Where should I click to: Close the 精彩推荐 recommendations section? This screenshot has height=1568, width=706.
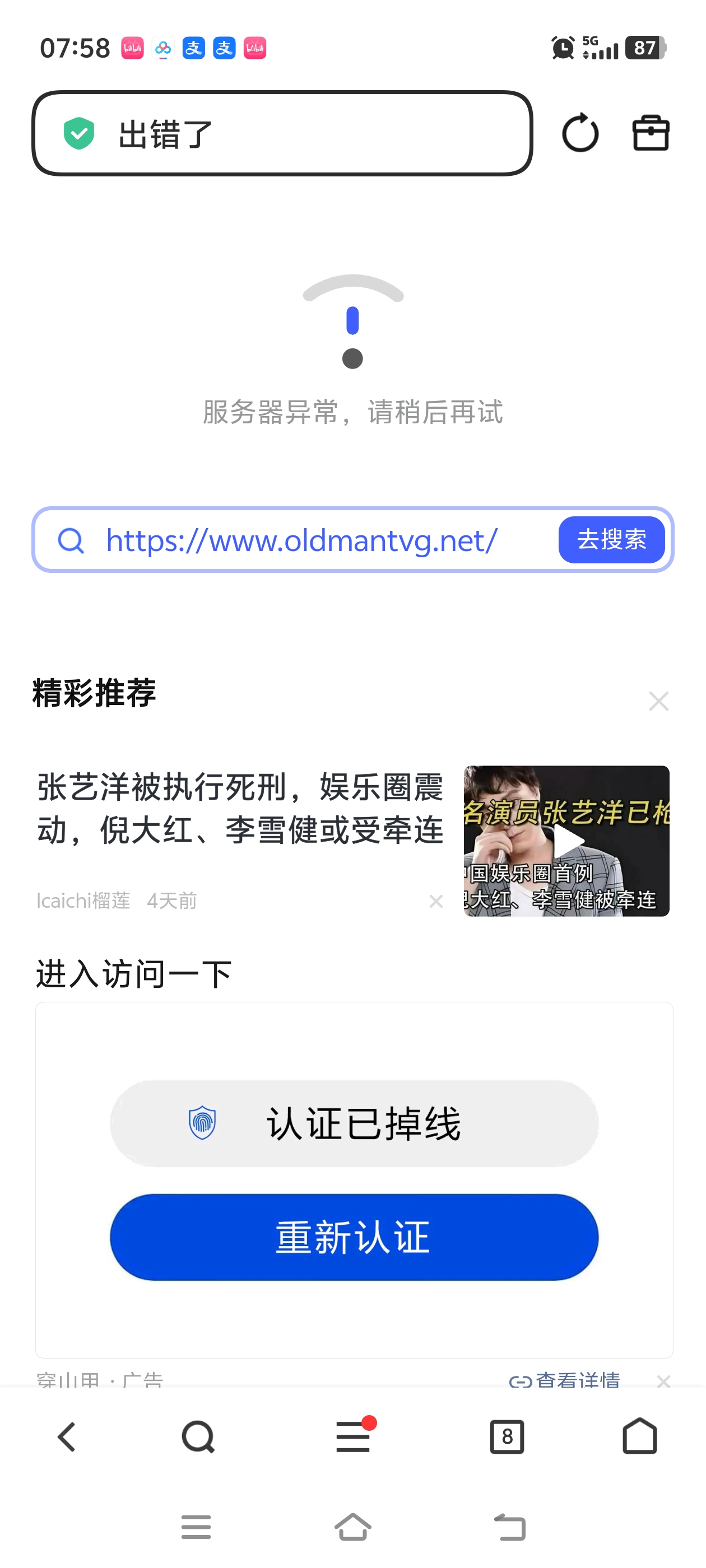[x=658, y=701]
